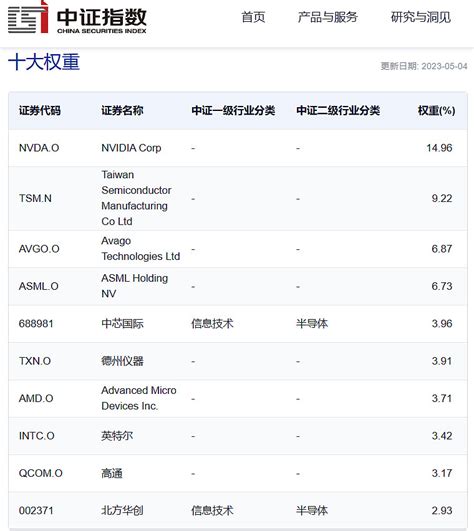Go to the 首页 home page
The image size is (474, 531).
click(x=253, y=17)
